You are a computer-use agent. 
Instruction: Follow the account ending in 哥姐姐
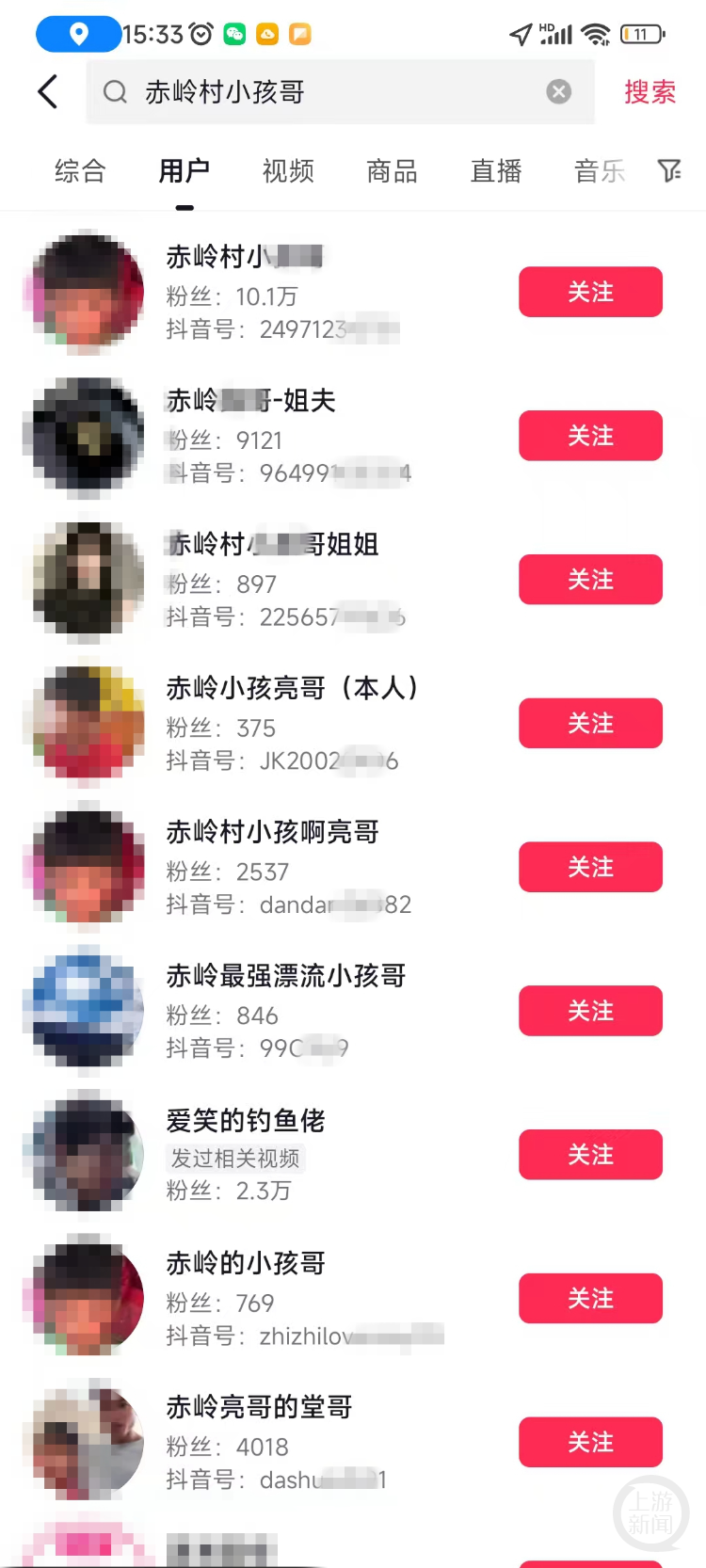[x=590, y=579]
